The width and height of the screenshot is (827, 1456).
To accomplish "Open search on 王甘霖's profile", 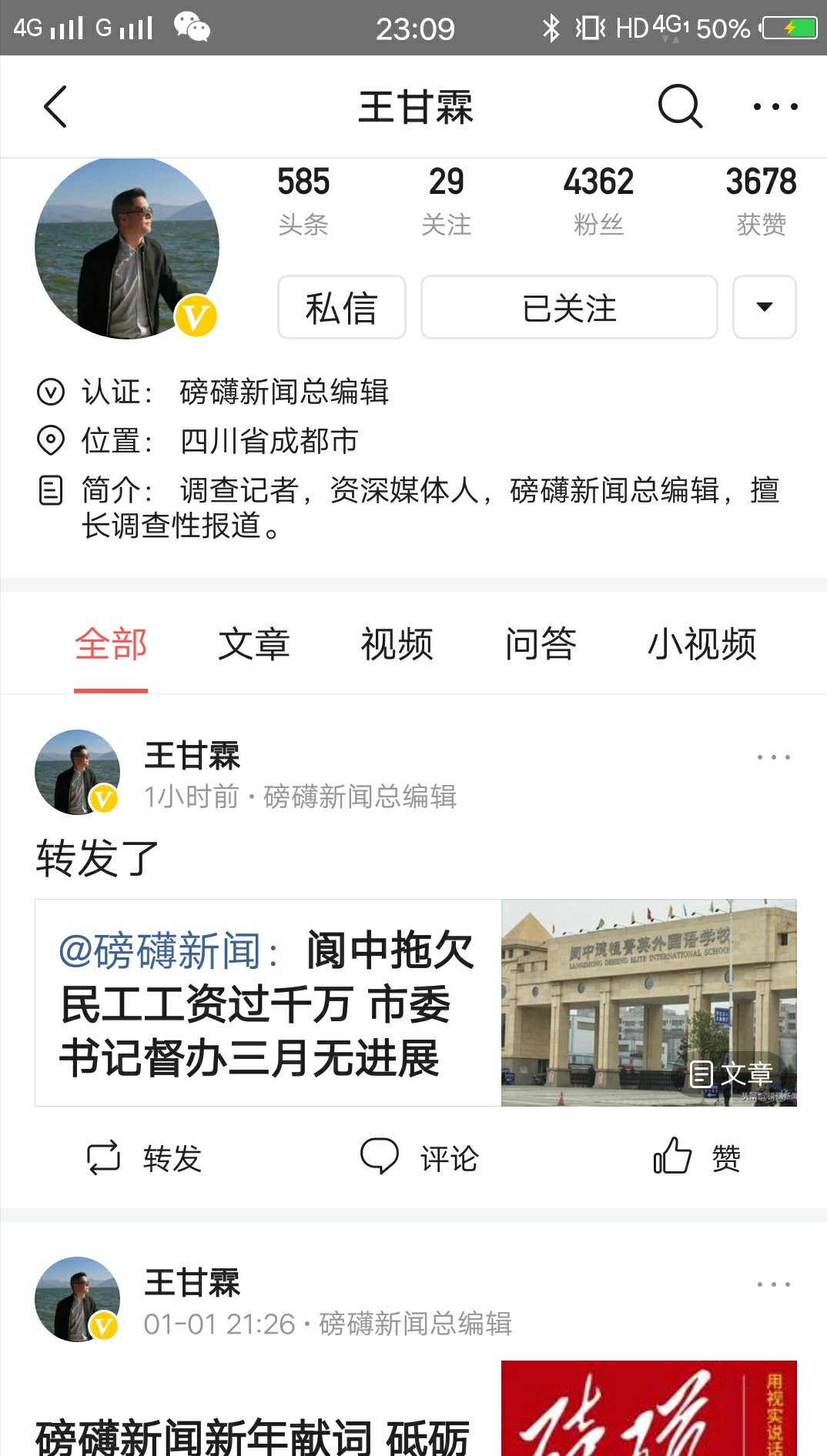I will coord(680,106).
